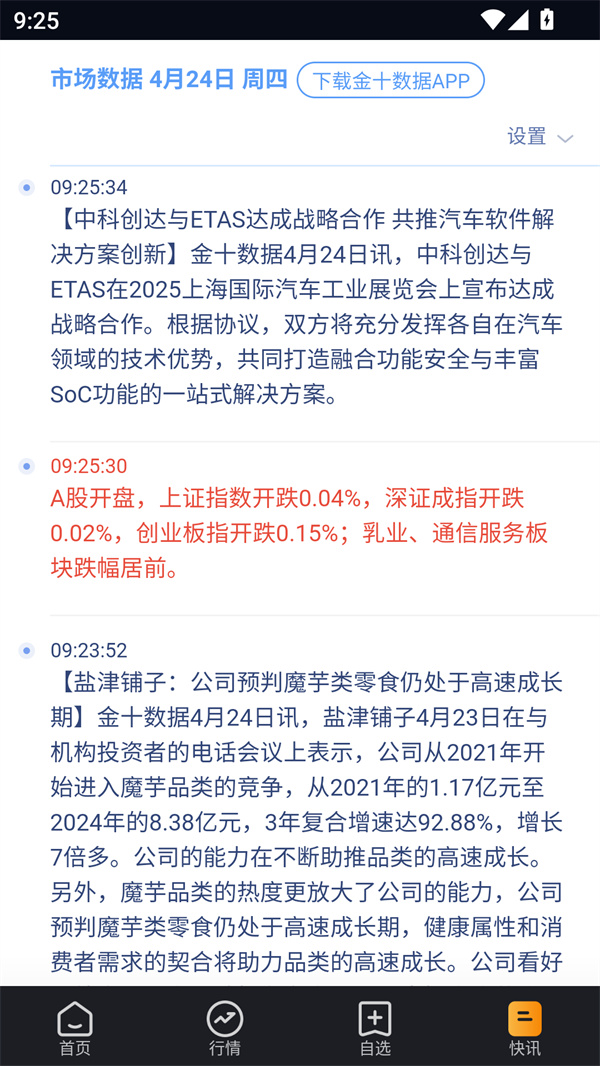Open the A股开盘 news flash
The width and height of the screenshot is (600, 1066).
(300, 533)
